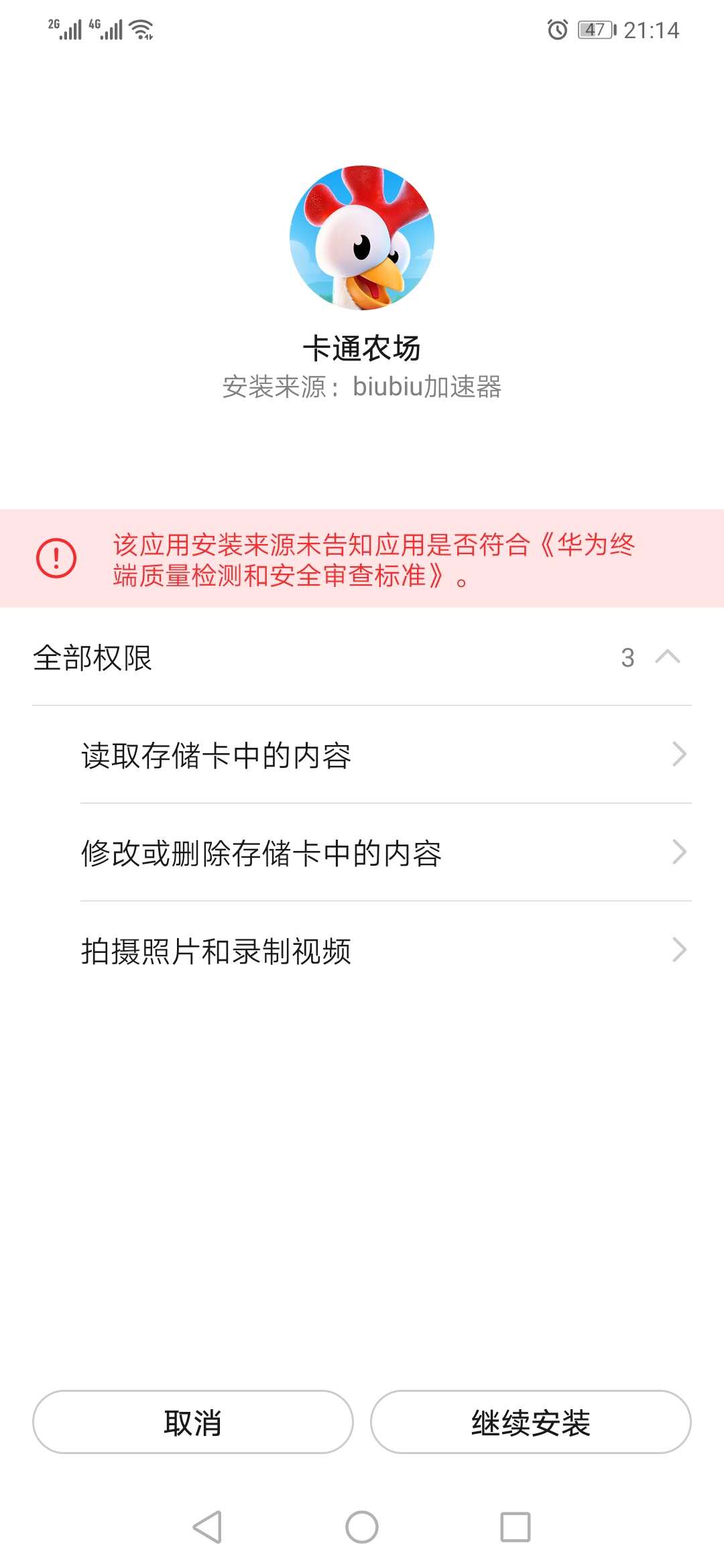Collapse the 全部权限 permissions list

[667, 657]
